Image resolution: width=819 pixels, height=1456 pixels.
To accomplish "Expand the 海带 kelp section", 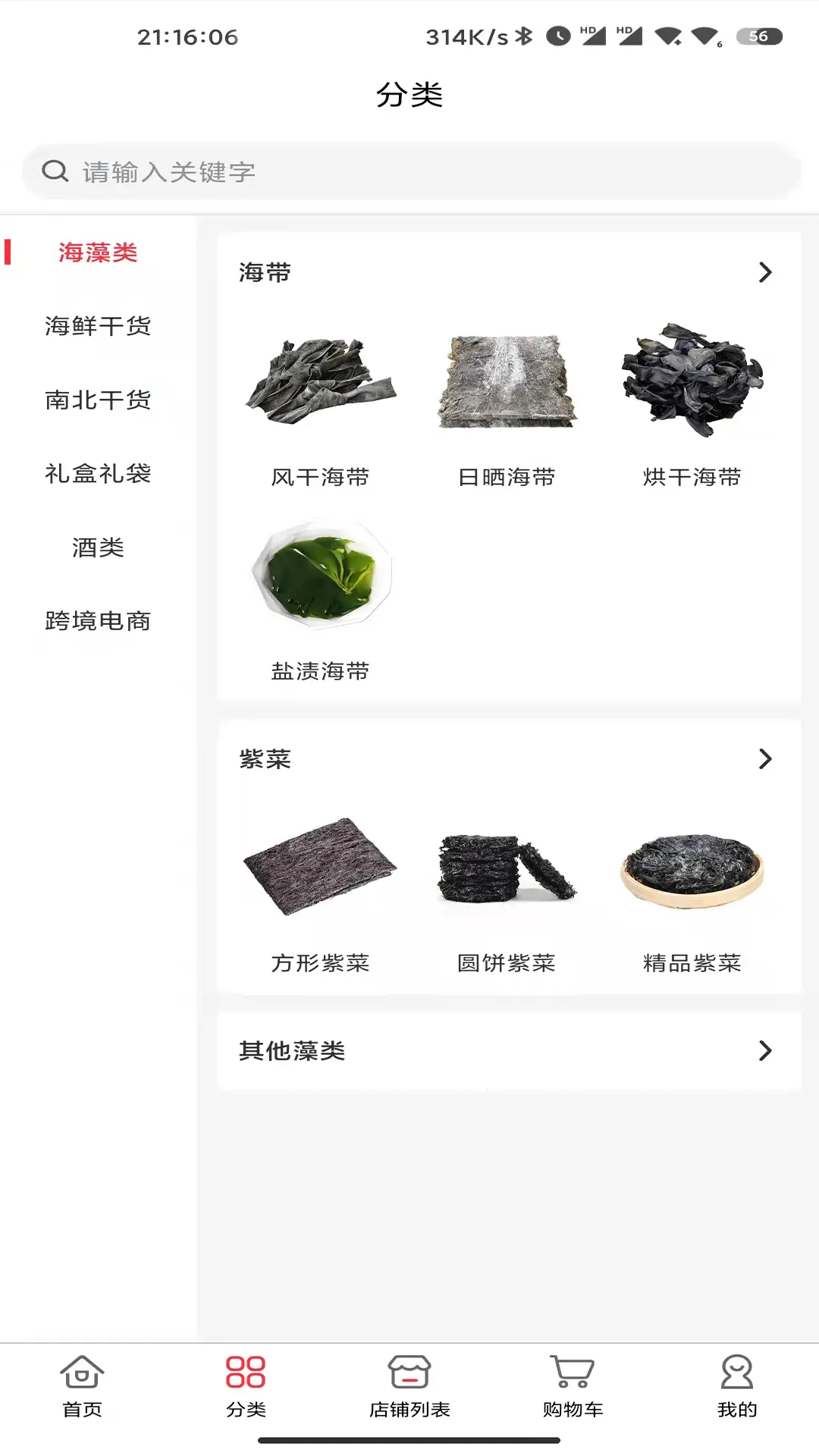I will pyautogui.click(x=763, y=274).
